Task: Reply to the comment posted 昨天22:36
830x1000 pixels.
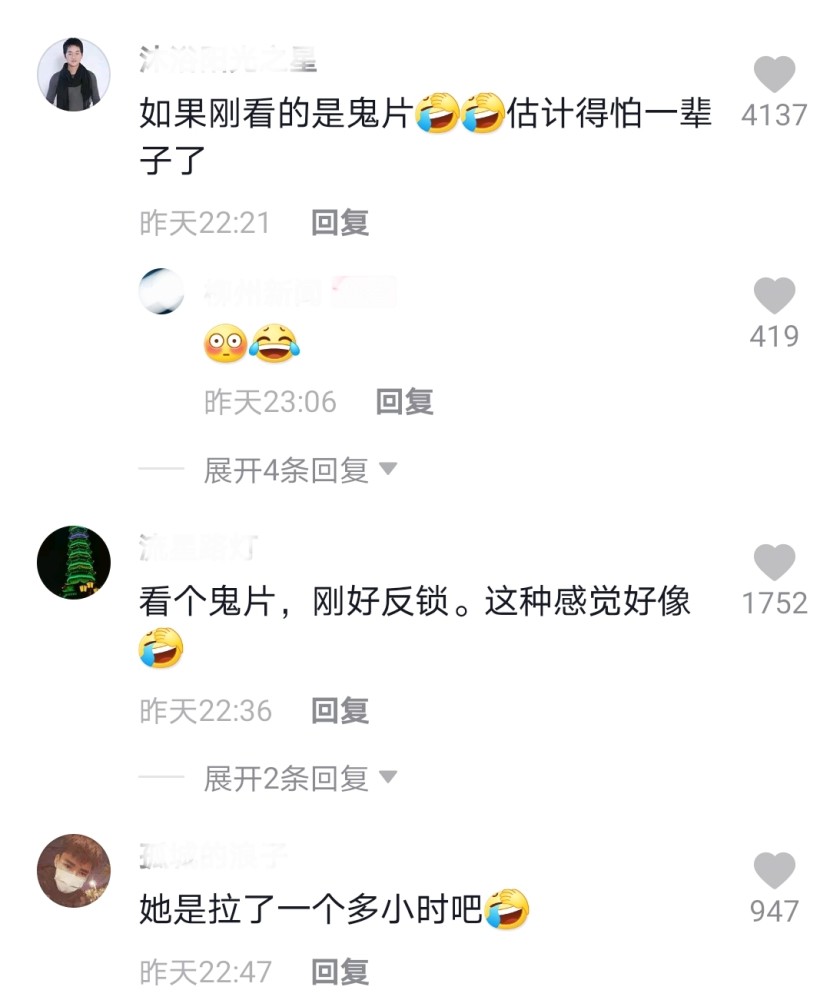Action: (340, 711)
